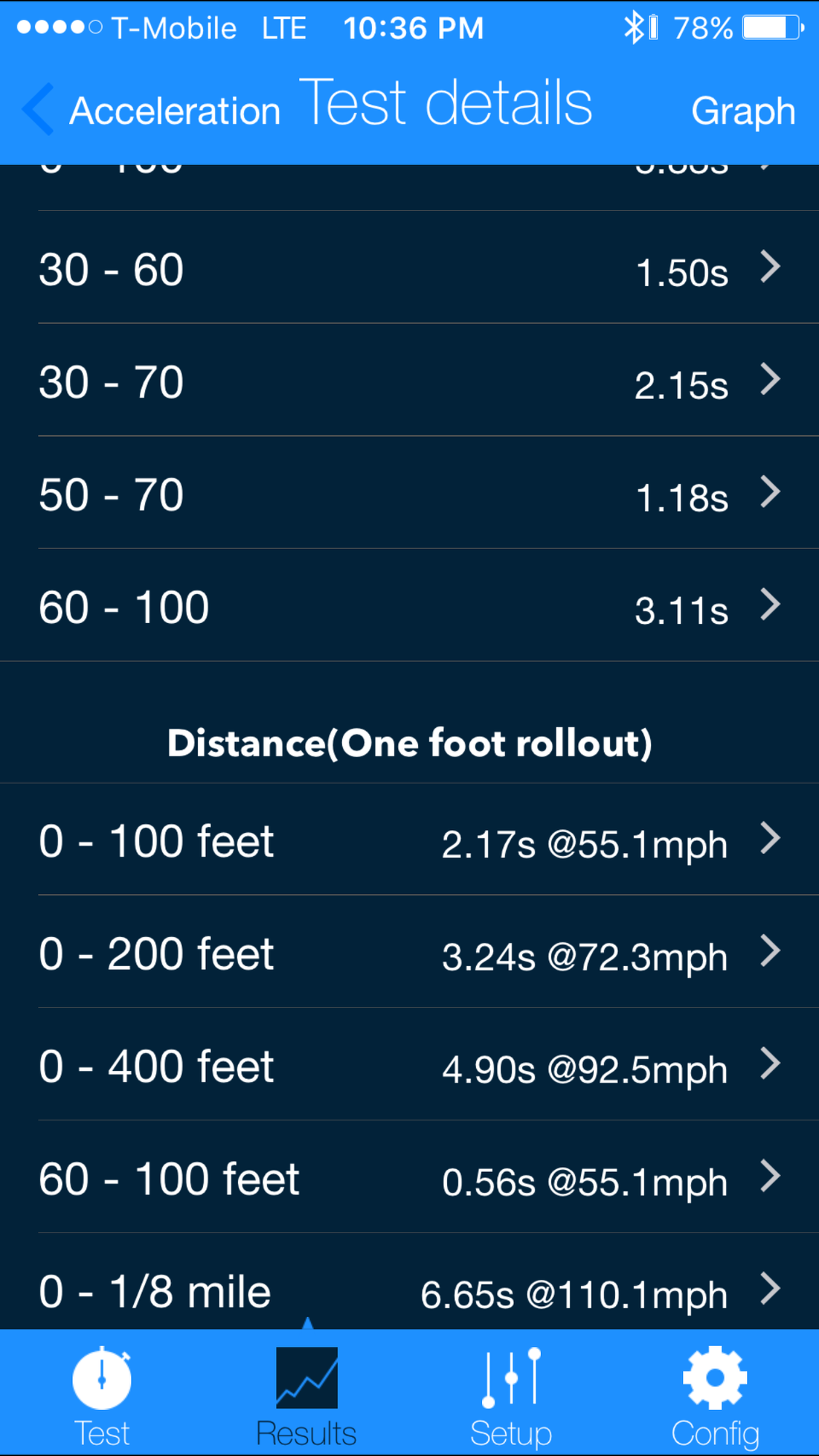The height and width of the screenshot is (1456, 819).
Task: View the 50 - 70 time details
Action: pyautogui.click(x=409, y=495)
